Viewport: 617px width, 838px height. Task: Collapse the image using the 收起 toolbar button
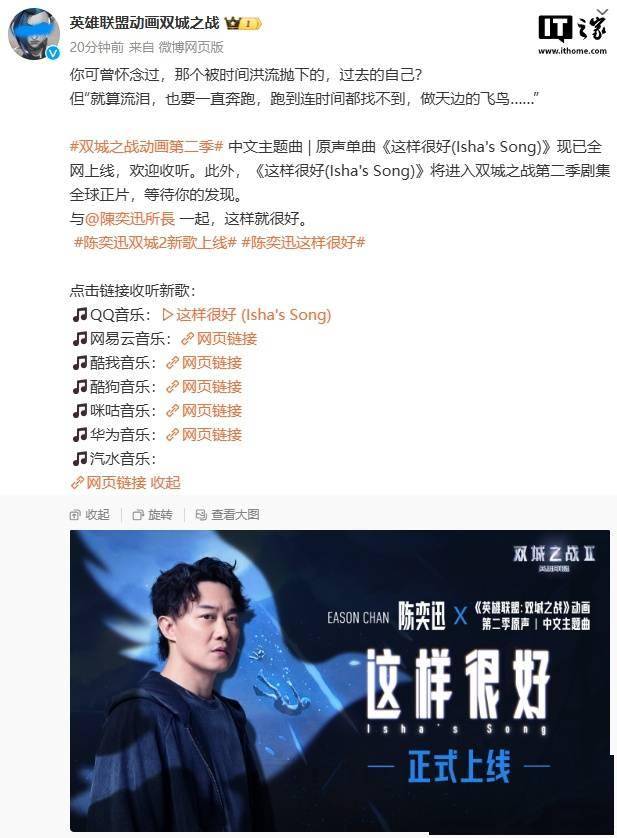[x=90, y=515]
